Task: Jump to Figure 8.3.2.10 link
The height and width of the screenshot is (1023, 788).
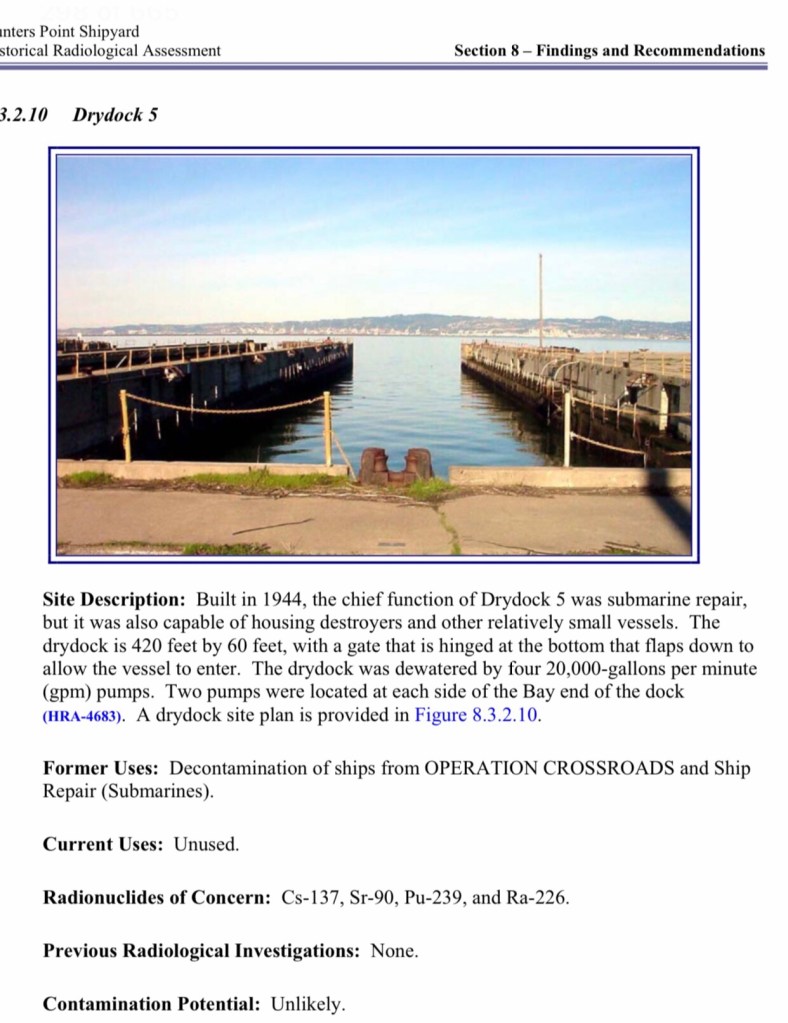Action: click(x=477, y=715)
